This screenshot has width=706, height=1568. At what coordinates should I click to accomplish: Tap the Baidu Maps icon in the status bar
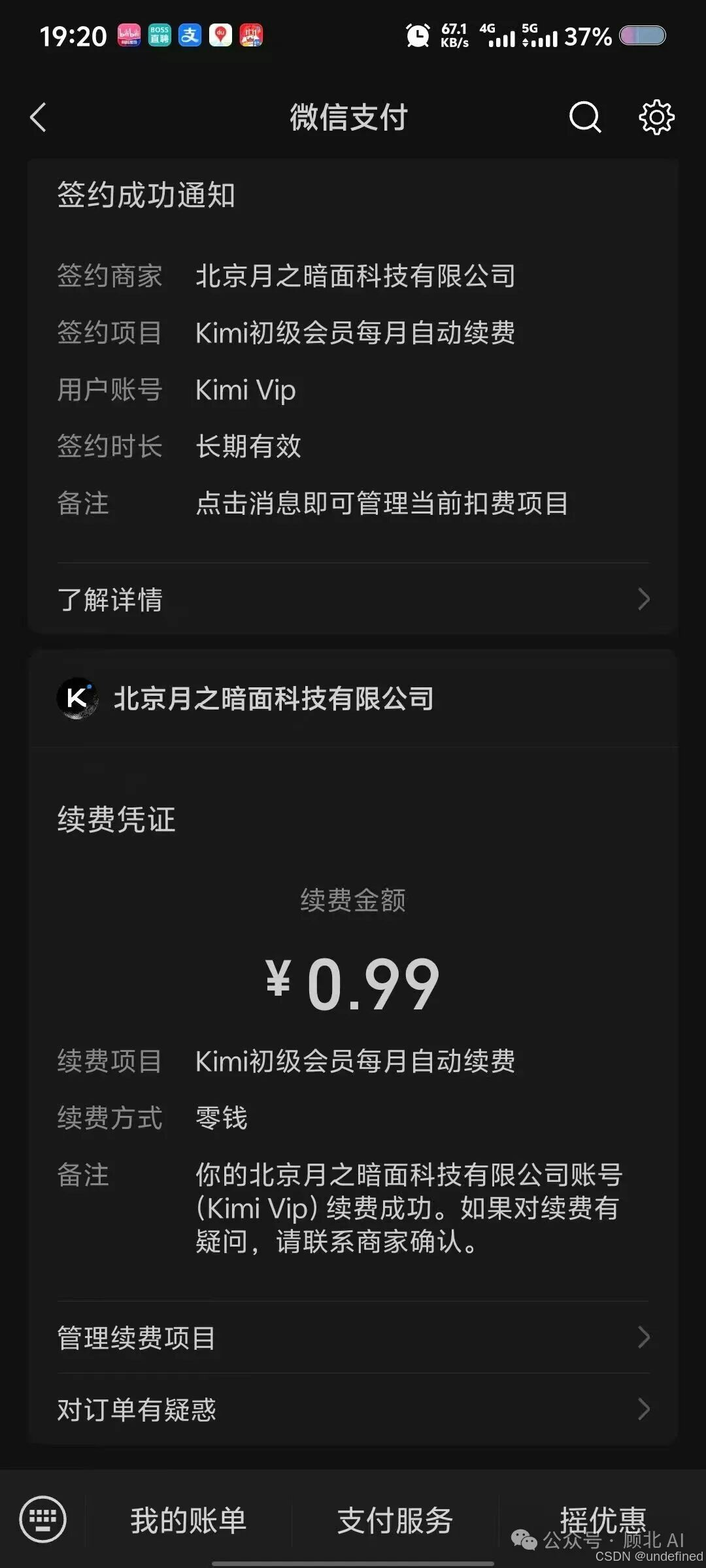click(220, 36)
